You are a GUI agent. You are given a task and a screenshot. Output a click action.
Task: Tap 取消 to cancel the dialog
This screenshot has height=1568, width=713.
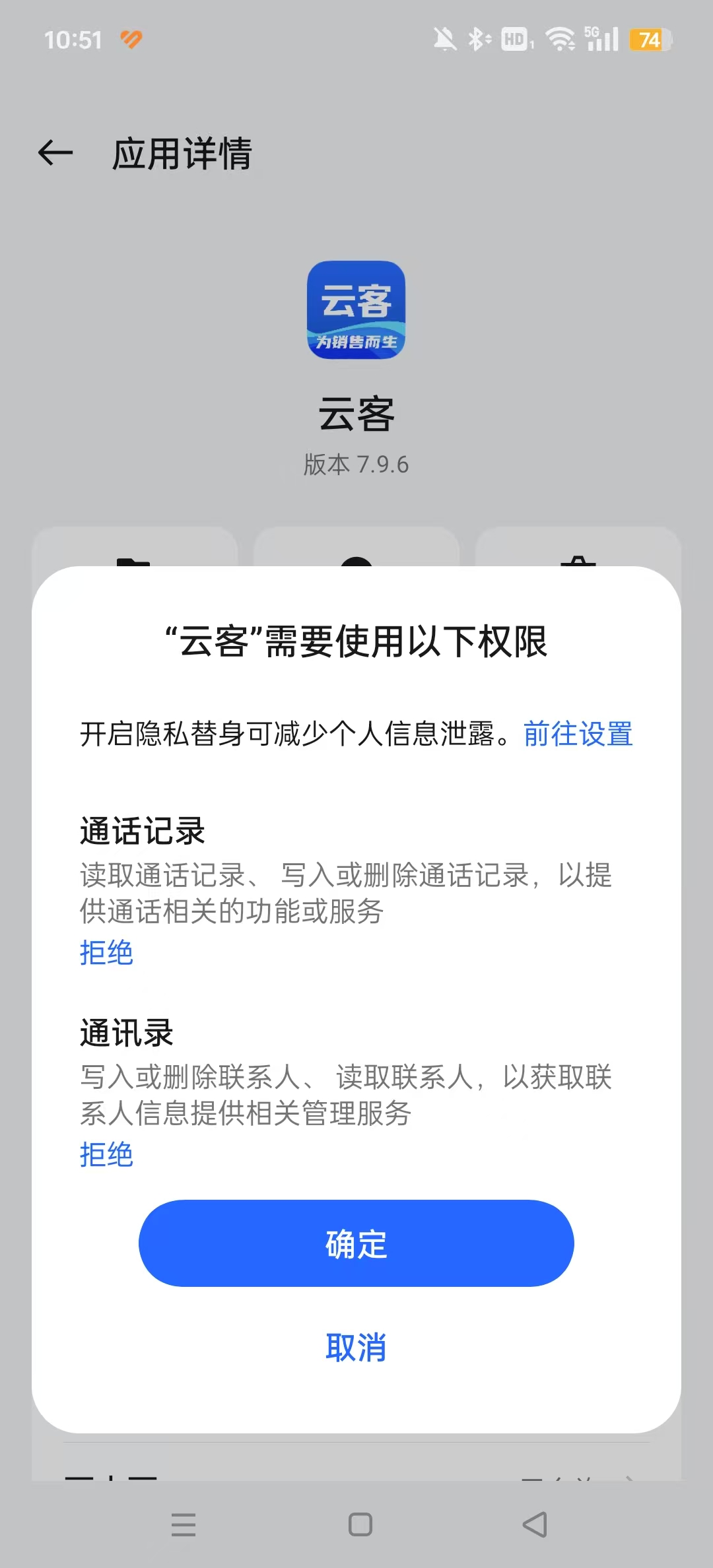tap(356, 1348)
